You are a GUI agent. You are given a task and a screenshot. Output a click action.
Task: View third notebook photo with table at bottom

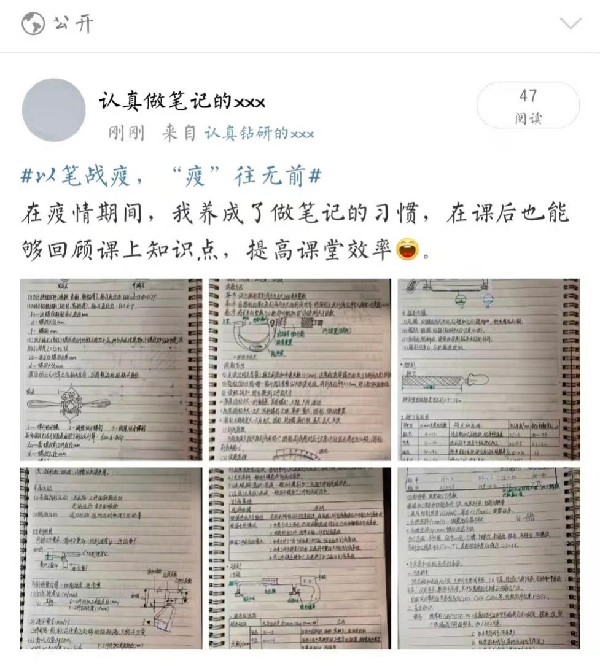[x=487, y=370]
